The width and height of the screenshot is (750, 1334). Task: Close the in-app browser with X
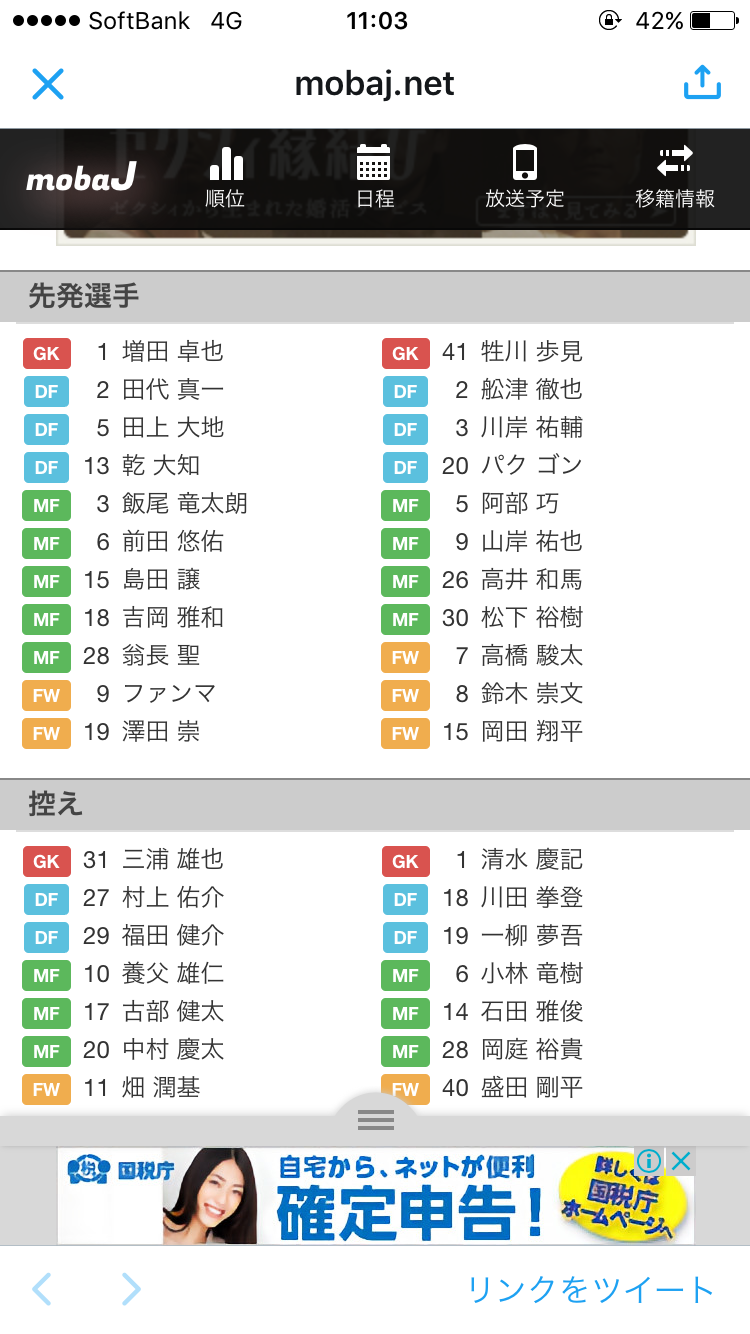(47, 84)
